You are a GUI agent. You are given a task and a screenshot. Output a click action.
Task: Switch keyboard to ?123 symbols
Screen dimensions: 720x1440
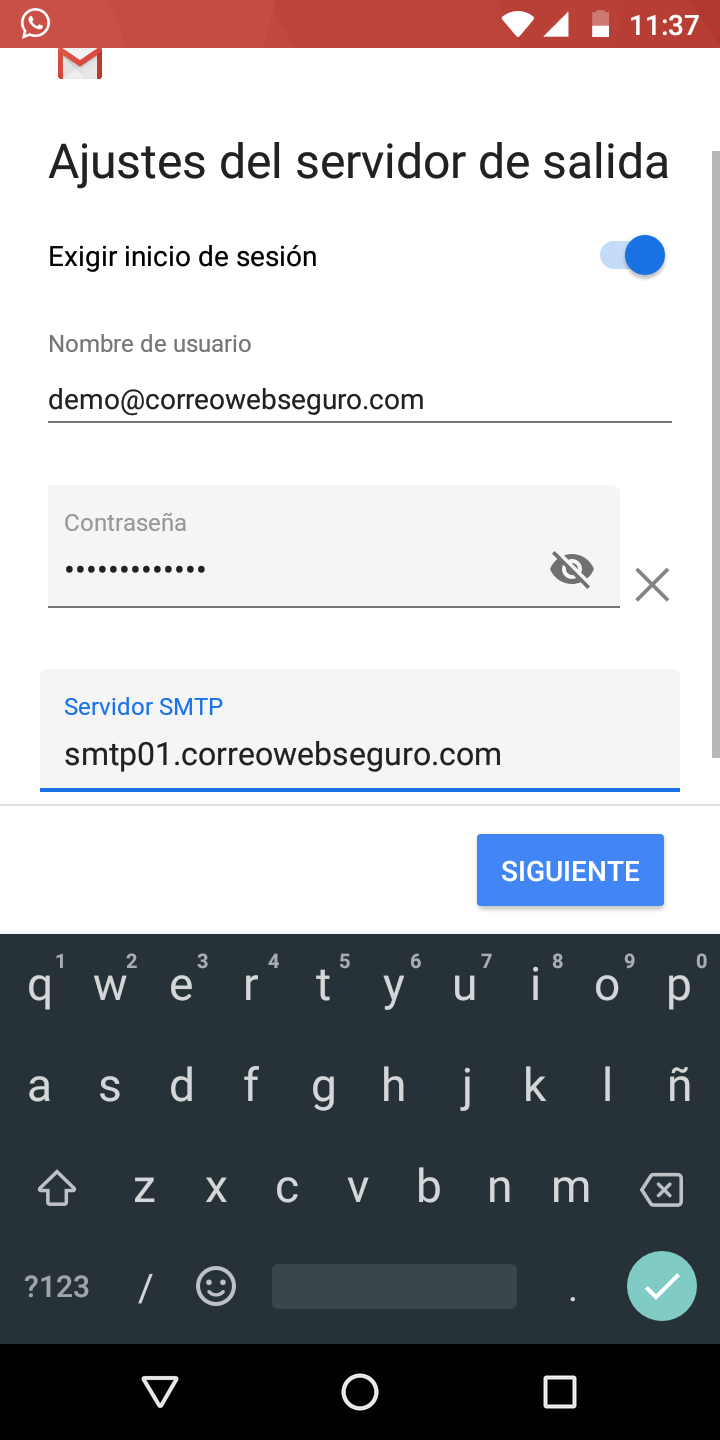57,1286
